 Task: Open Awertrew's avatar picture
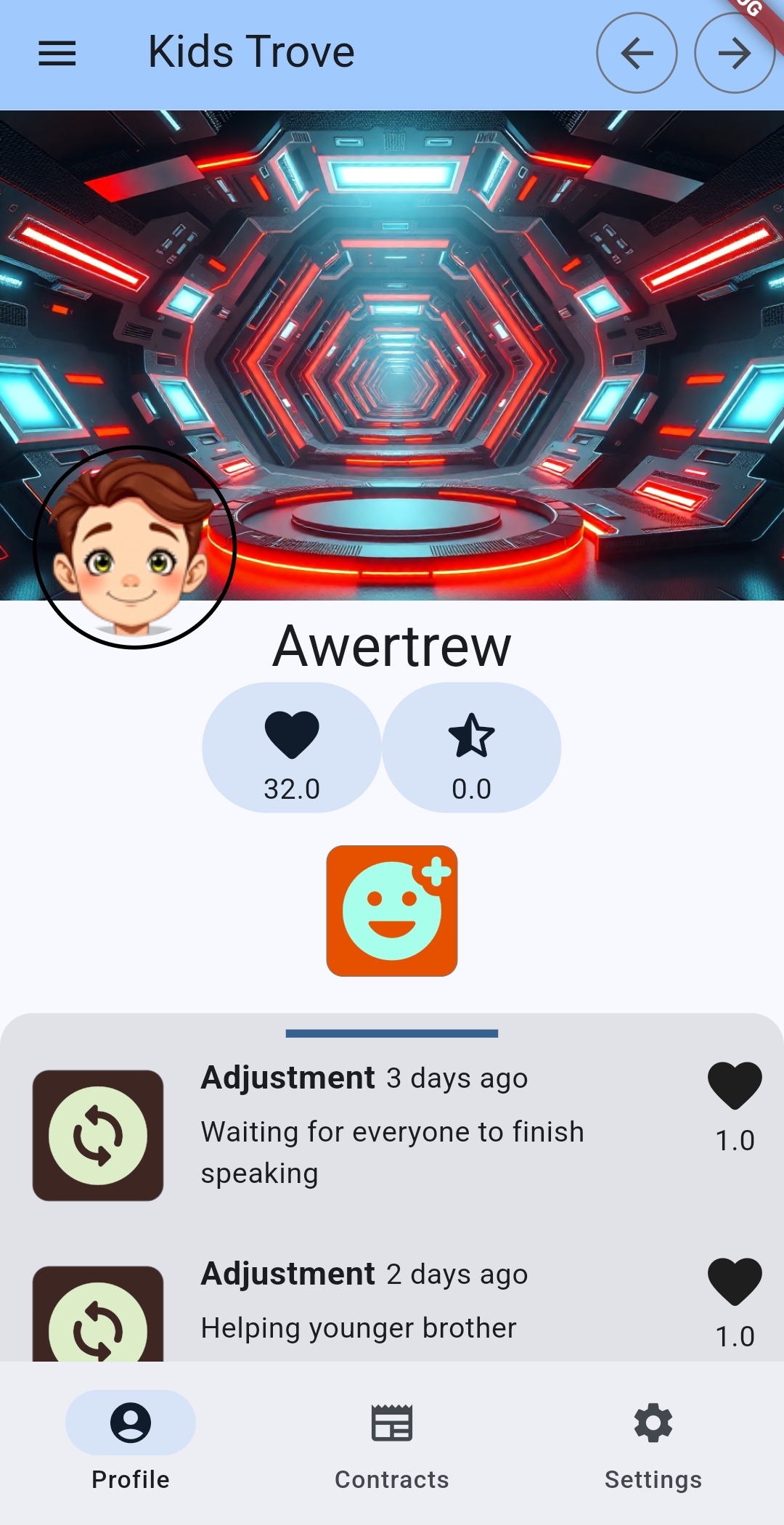(x=135, y=548)
